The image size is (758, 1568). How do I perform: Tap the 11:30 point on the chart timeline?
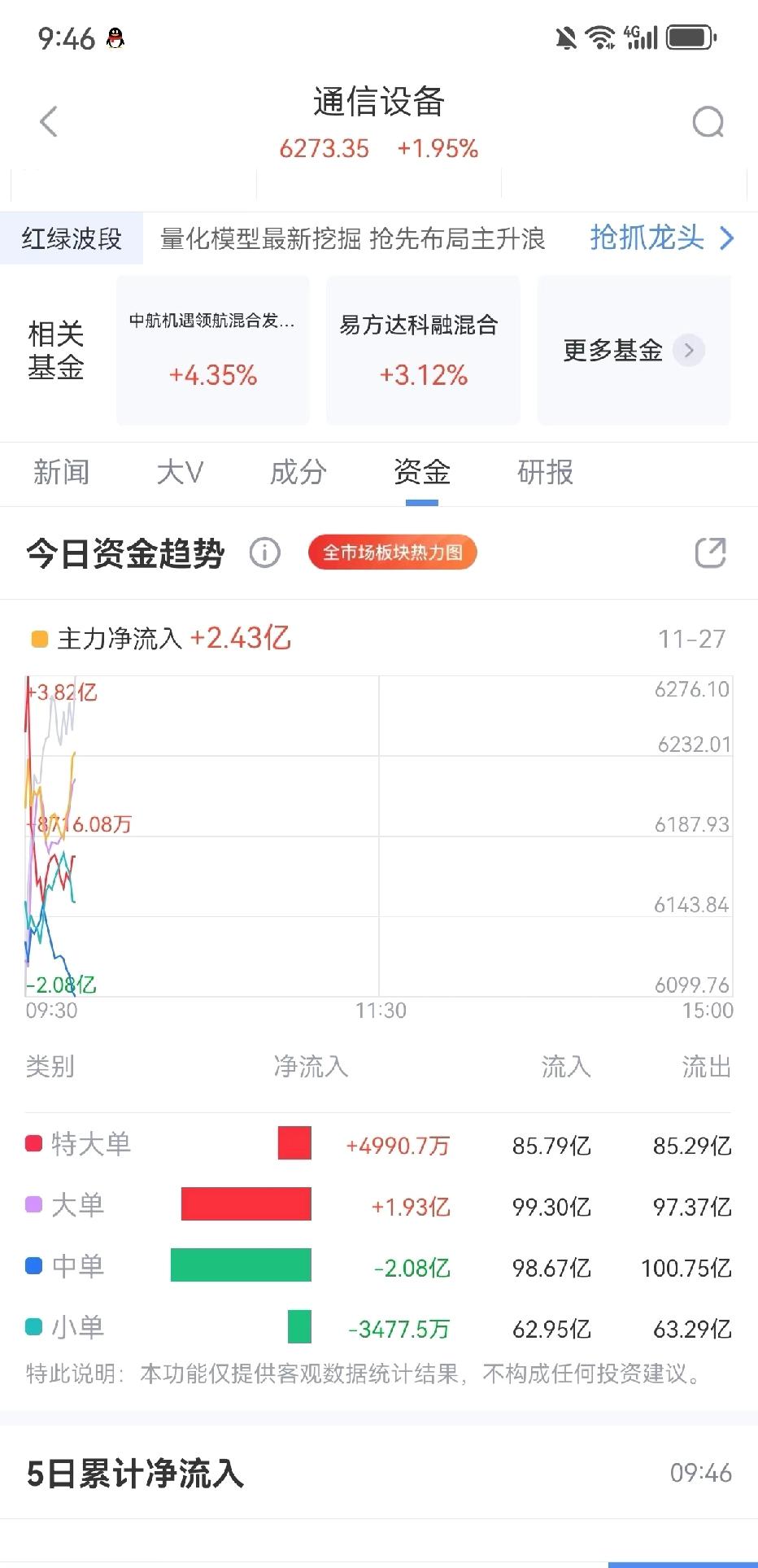coord(379,1011)
